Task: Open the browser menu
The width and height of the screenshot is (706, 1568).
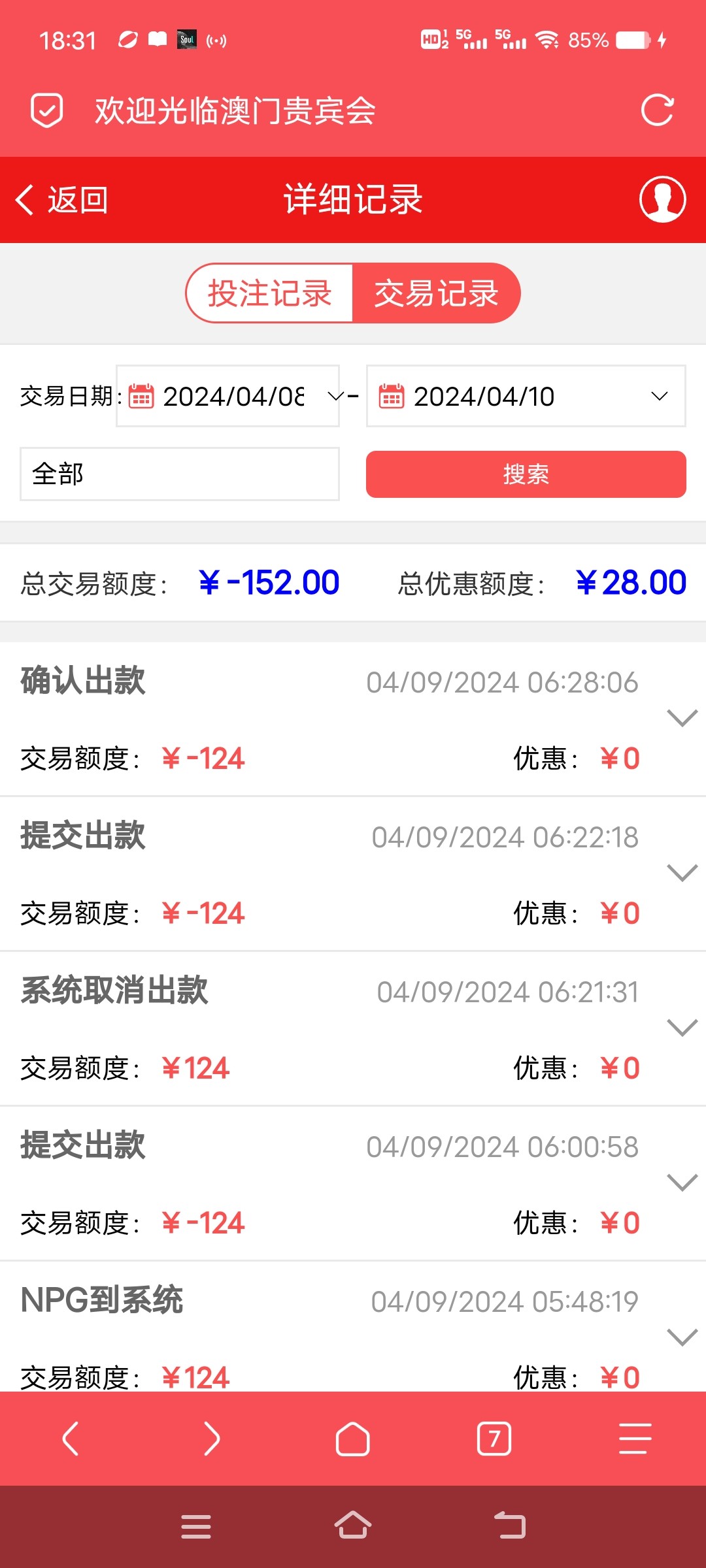Action: [635, 1439]
